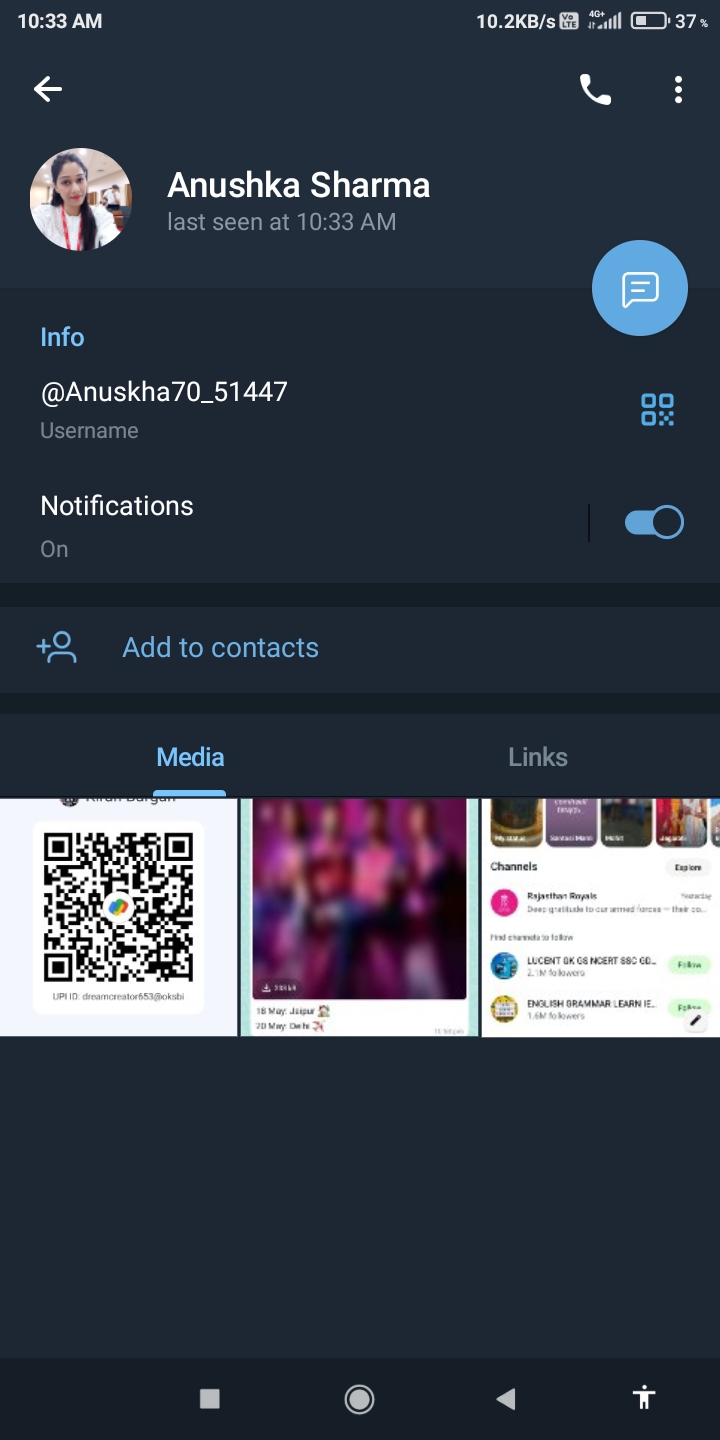Image resolution: width=720 pixels, height=1440 pixels.
Task: Open the UPI QR code media item
Action: click(119, 917)
